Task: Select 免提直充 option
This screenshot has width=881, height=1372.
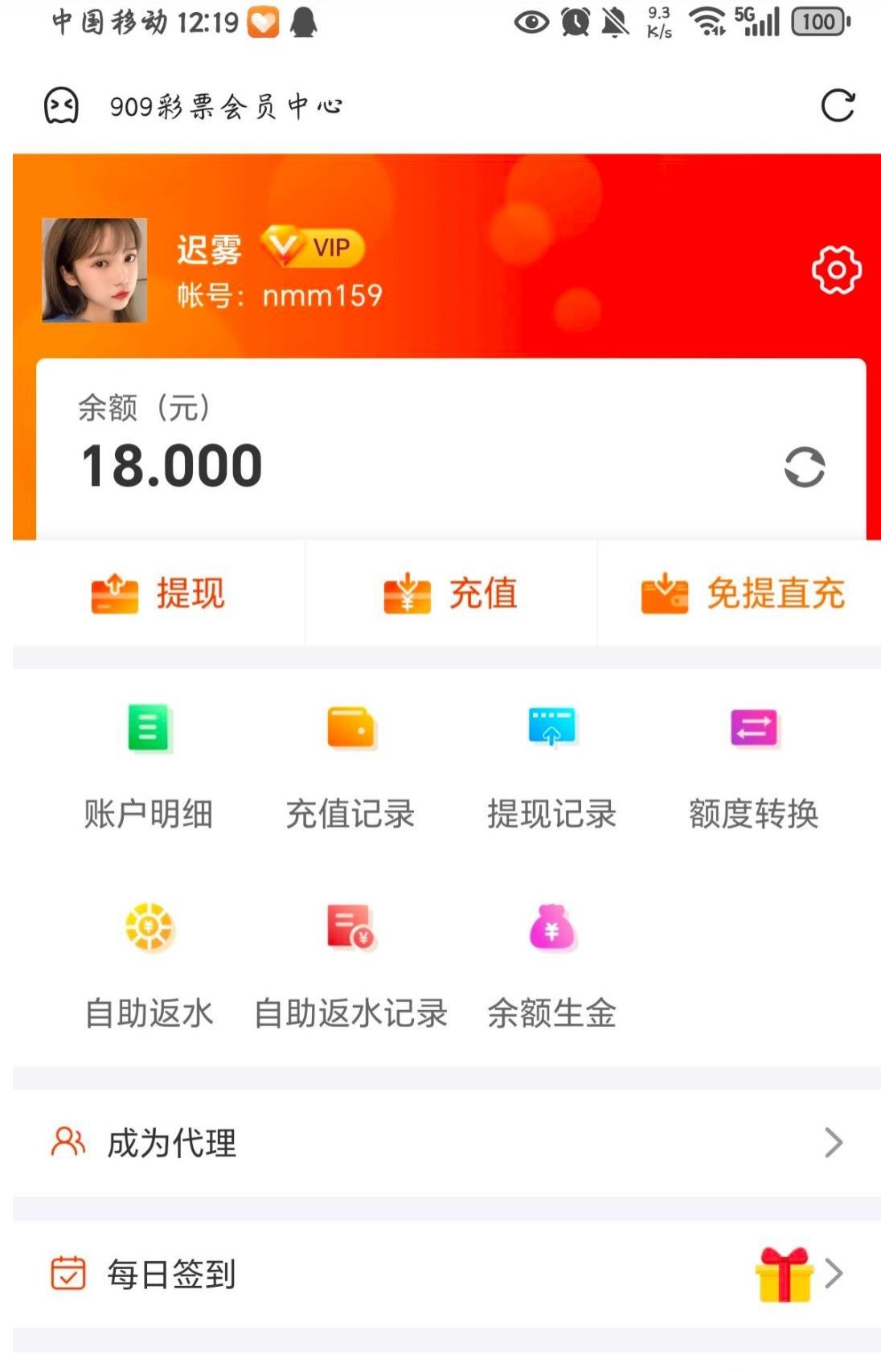Action: click(743, 594)
